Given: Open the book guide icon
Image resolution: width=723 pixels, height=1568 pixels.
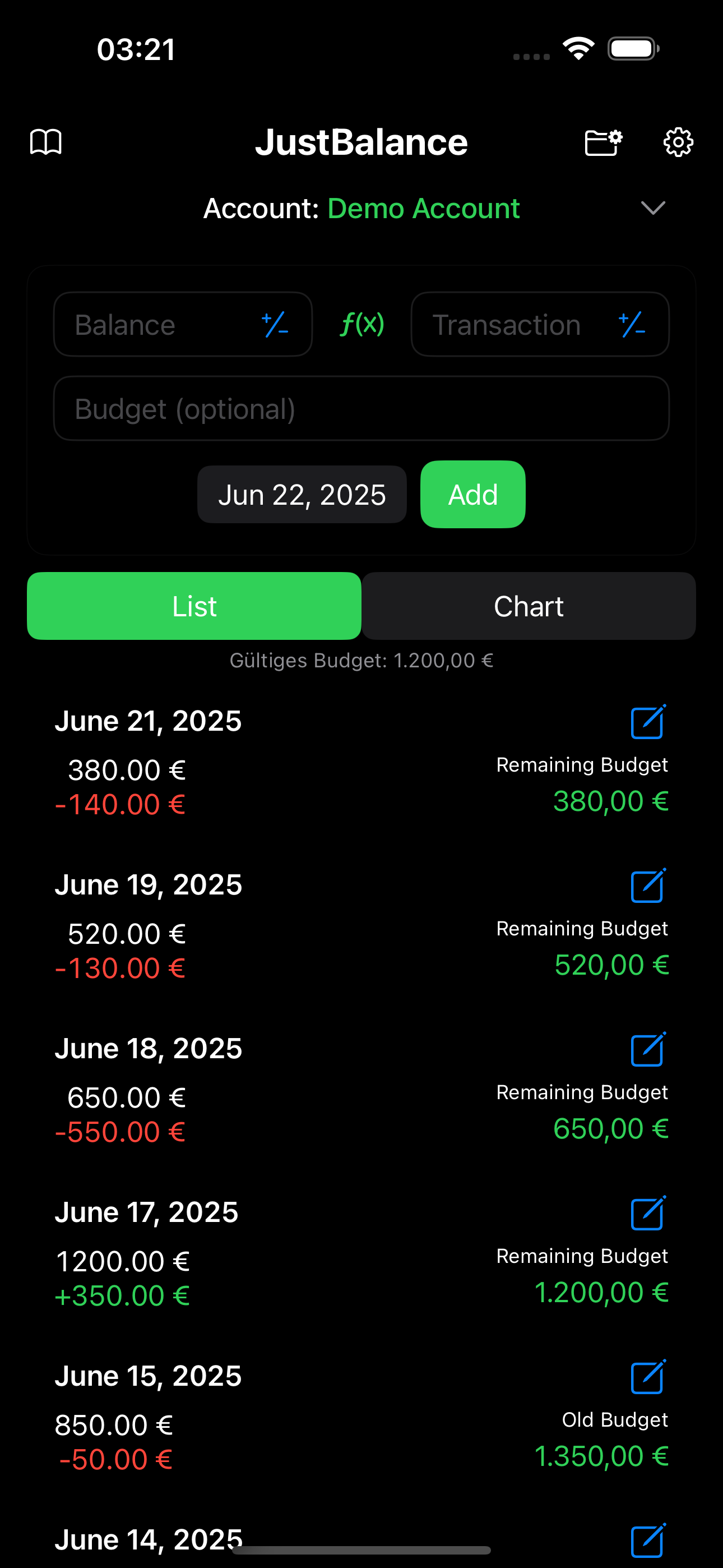Looking at the screenshot, I should tap(47, 142).
